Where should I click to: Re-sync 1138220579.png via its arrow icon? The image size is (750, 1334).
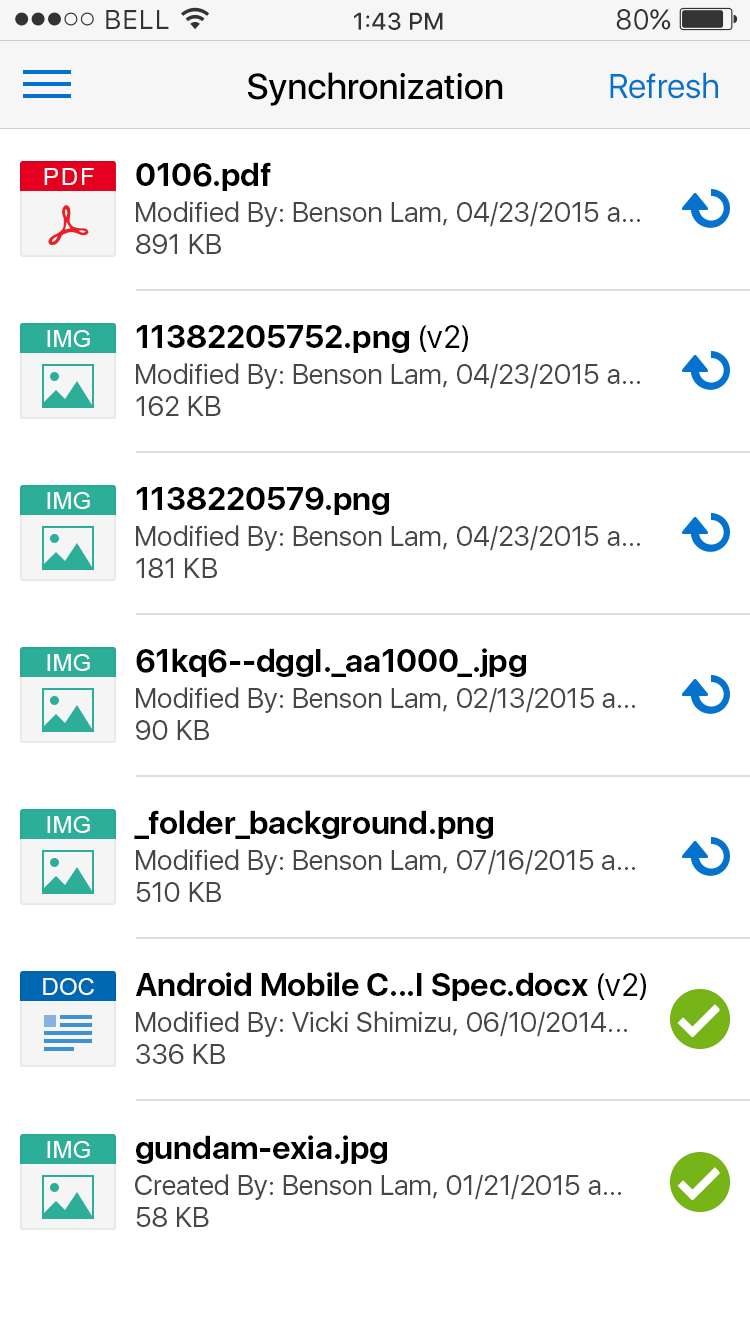click(x=706, y=533)
